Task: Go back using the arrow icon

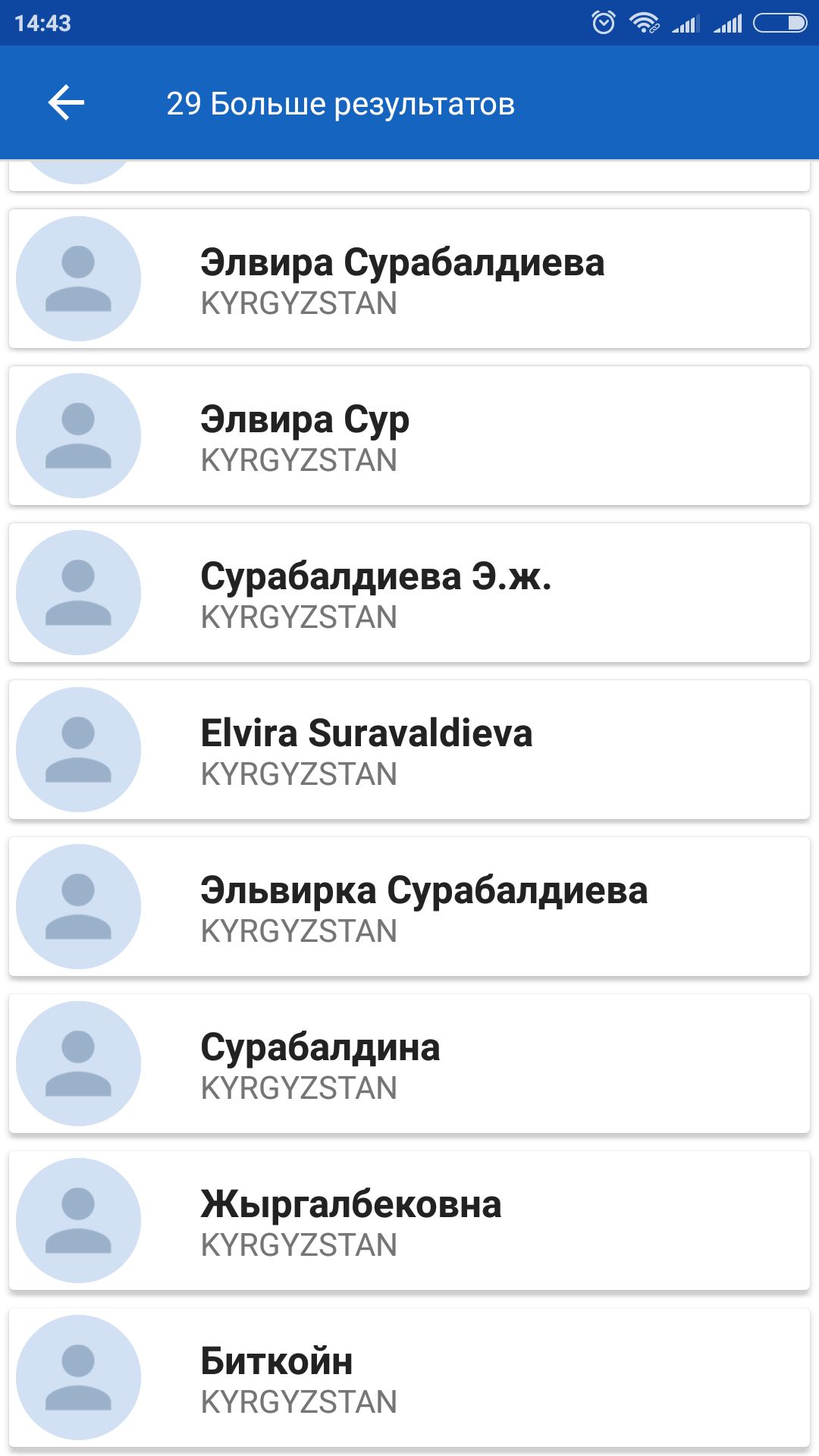Action: [66, 103]
